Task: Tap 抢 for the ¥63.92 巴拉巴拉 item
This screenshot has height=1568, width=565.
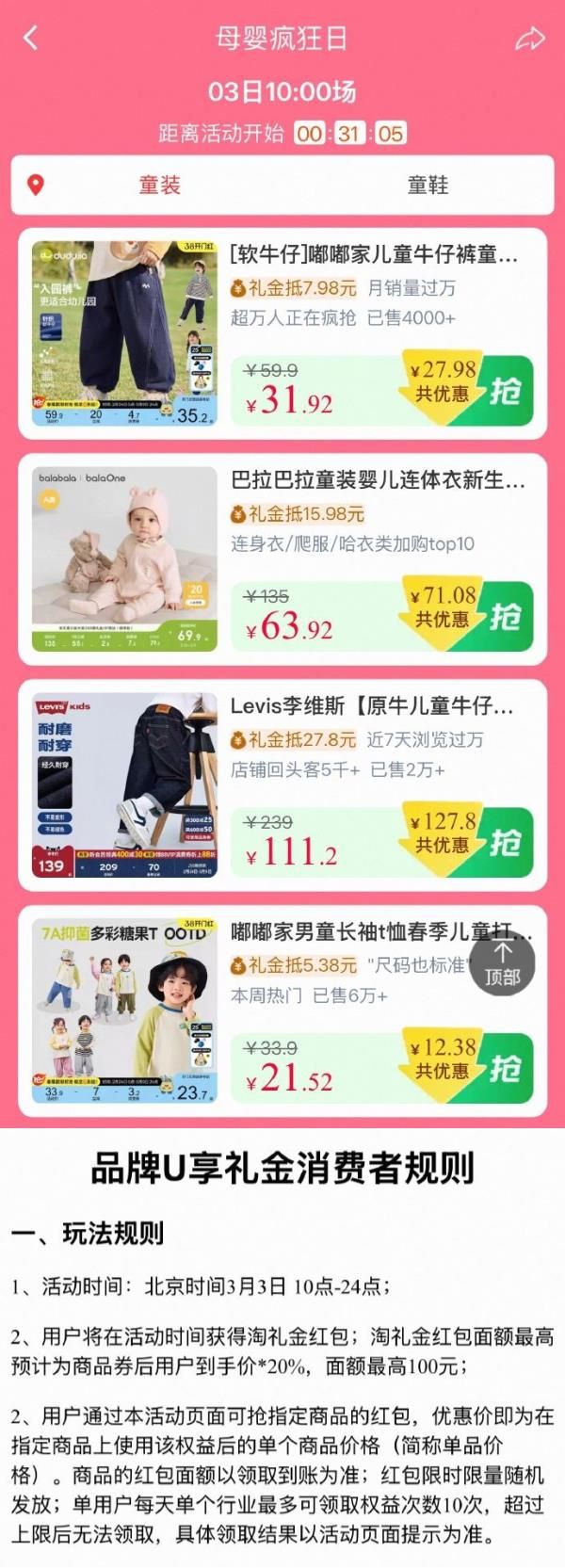Action: 506,617
